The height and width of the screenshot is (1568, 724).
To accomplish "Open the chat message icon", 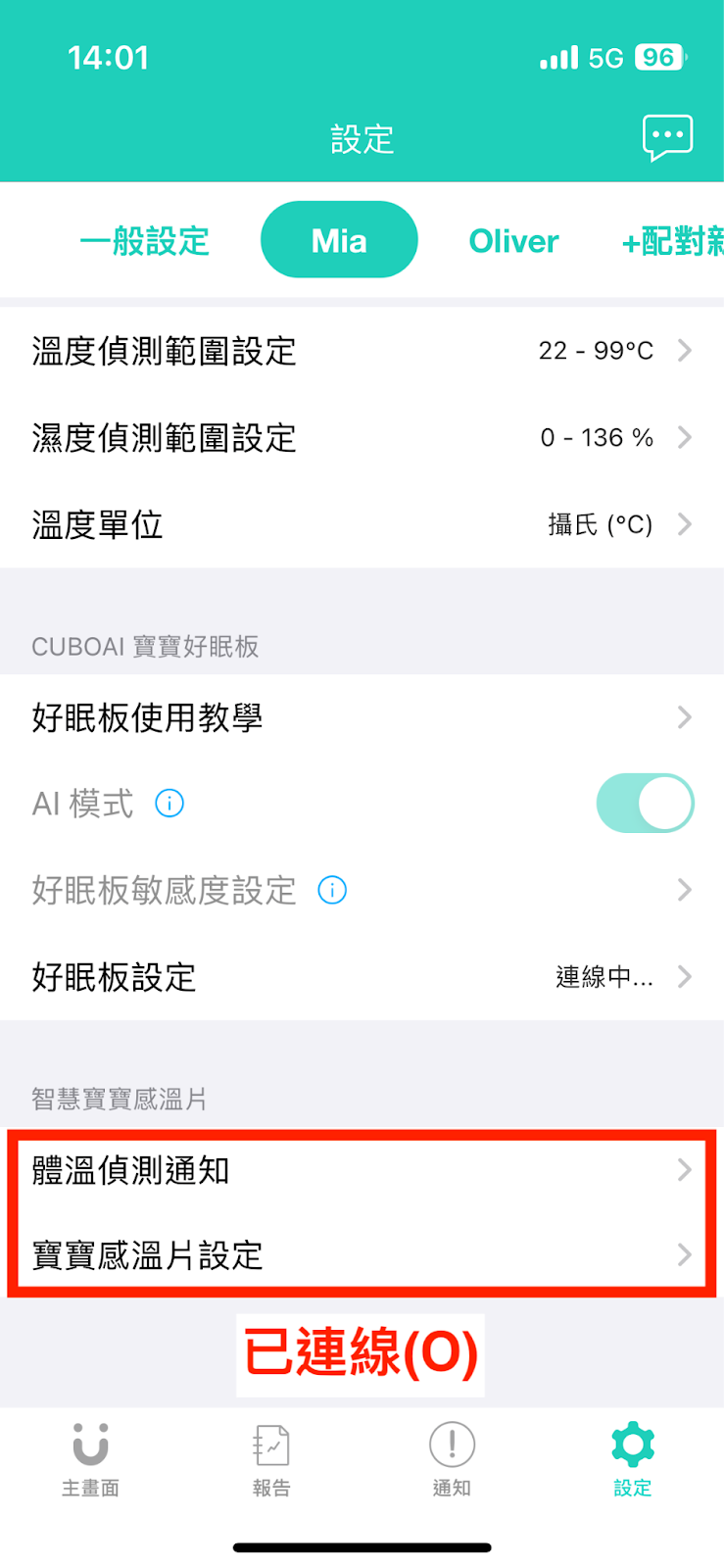I will [667, 137].
